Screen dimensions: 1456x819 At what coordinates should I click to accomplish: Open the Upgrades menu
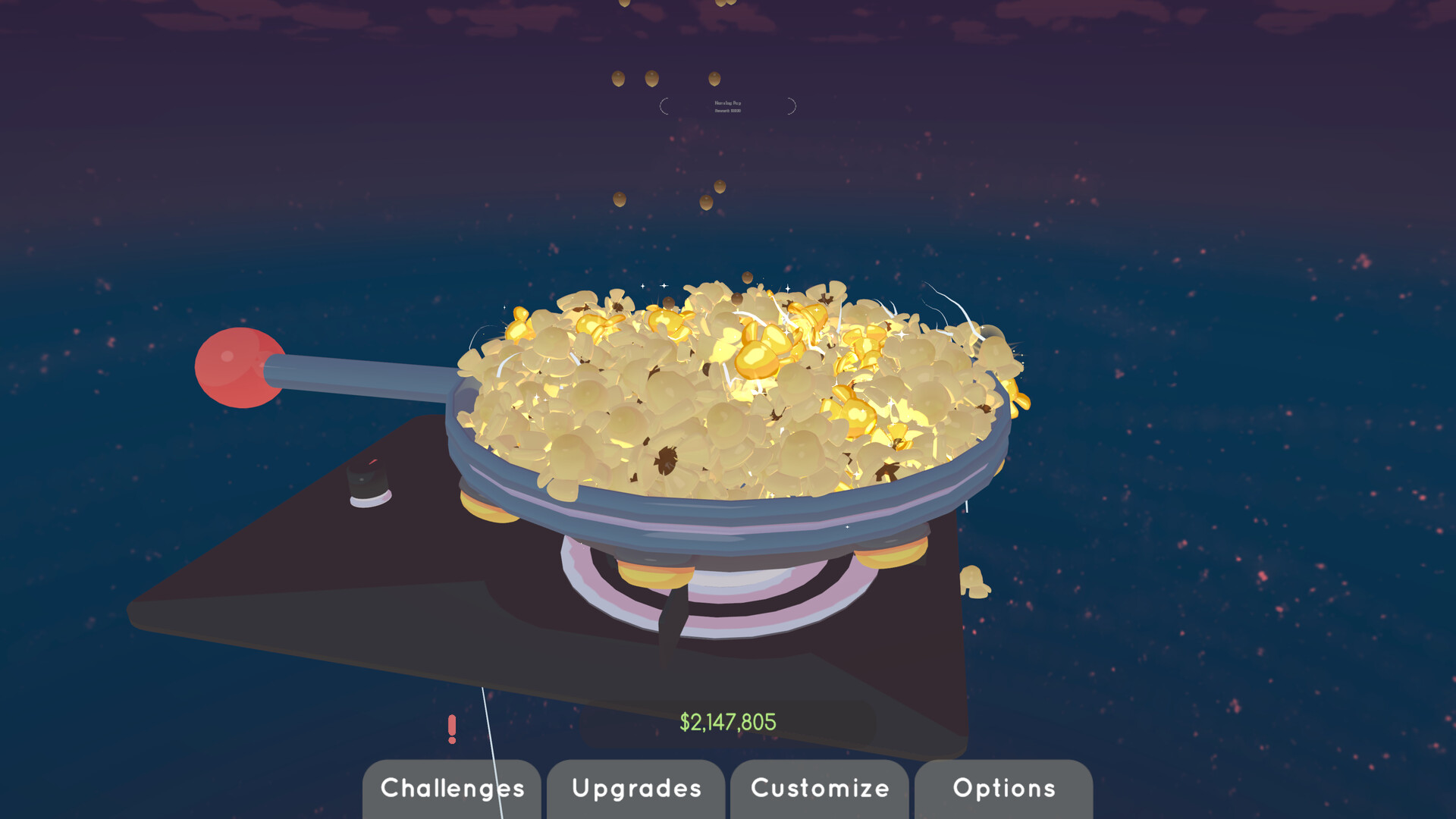[x=636, y=789]
